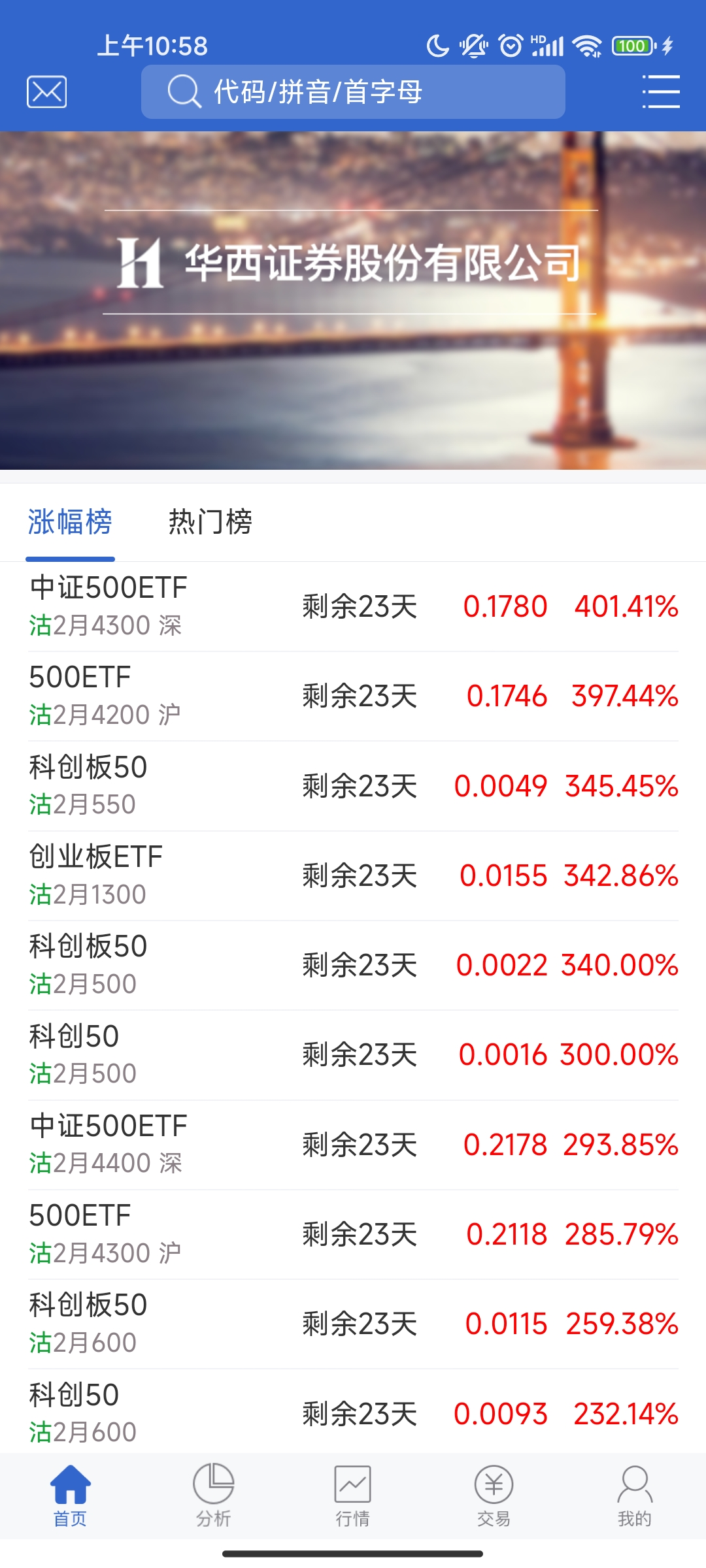Open 创业板ETF 沽2月1300 row
This screenshot has width=706, height=1568.
tap(353, 875)
